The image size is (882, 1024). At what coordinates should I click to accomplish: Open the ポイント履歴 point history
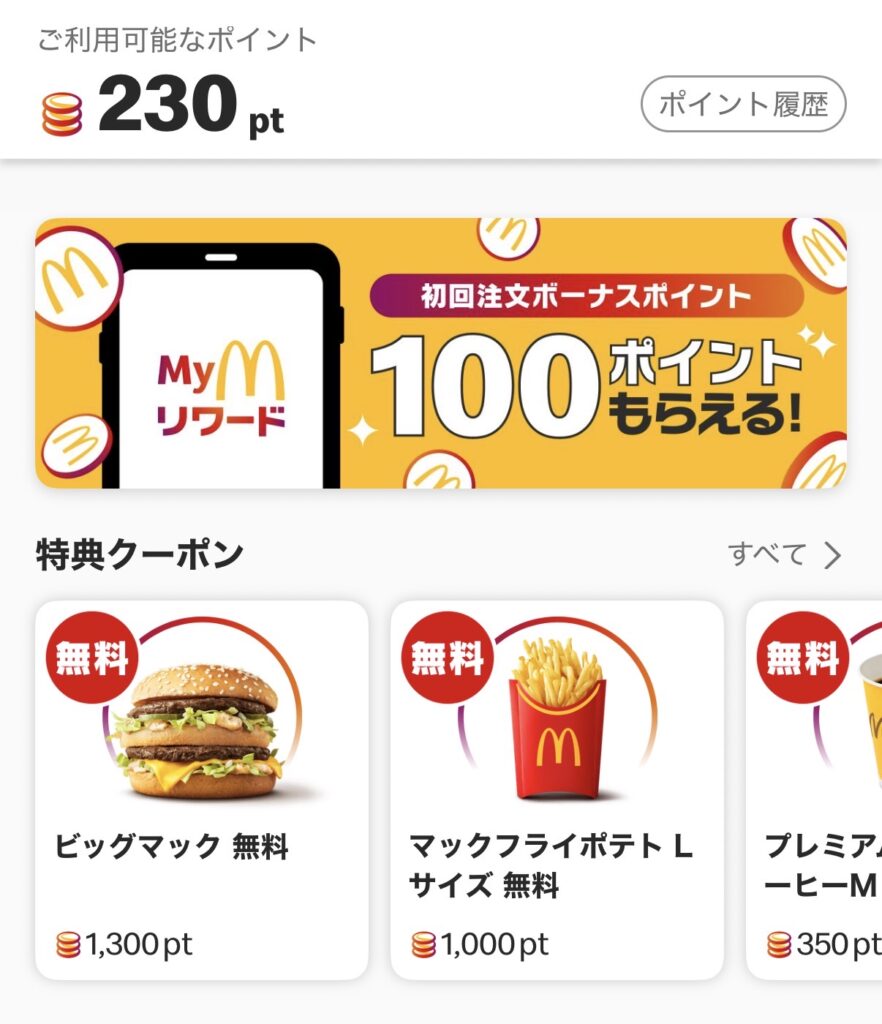[x=743, y=105]
